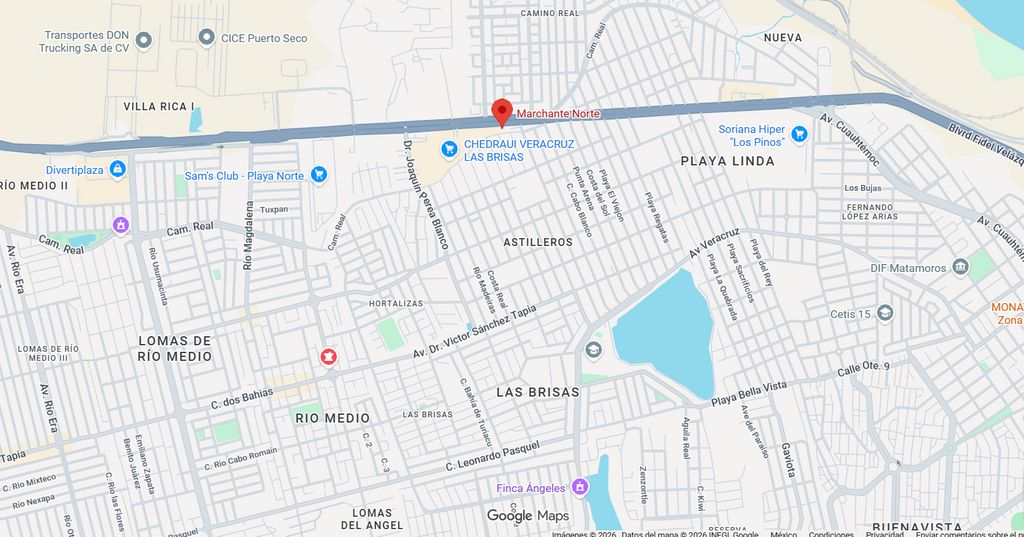Viewport: 1024px width, 537px height.
Task: Open the Privacidad link
Action: (884, 533)
